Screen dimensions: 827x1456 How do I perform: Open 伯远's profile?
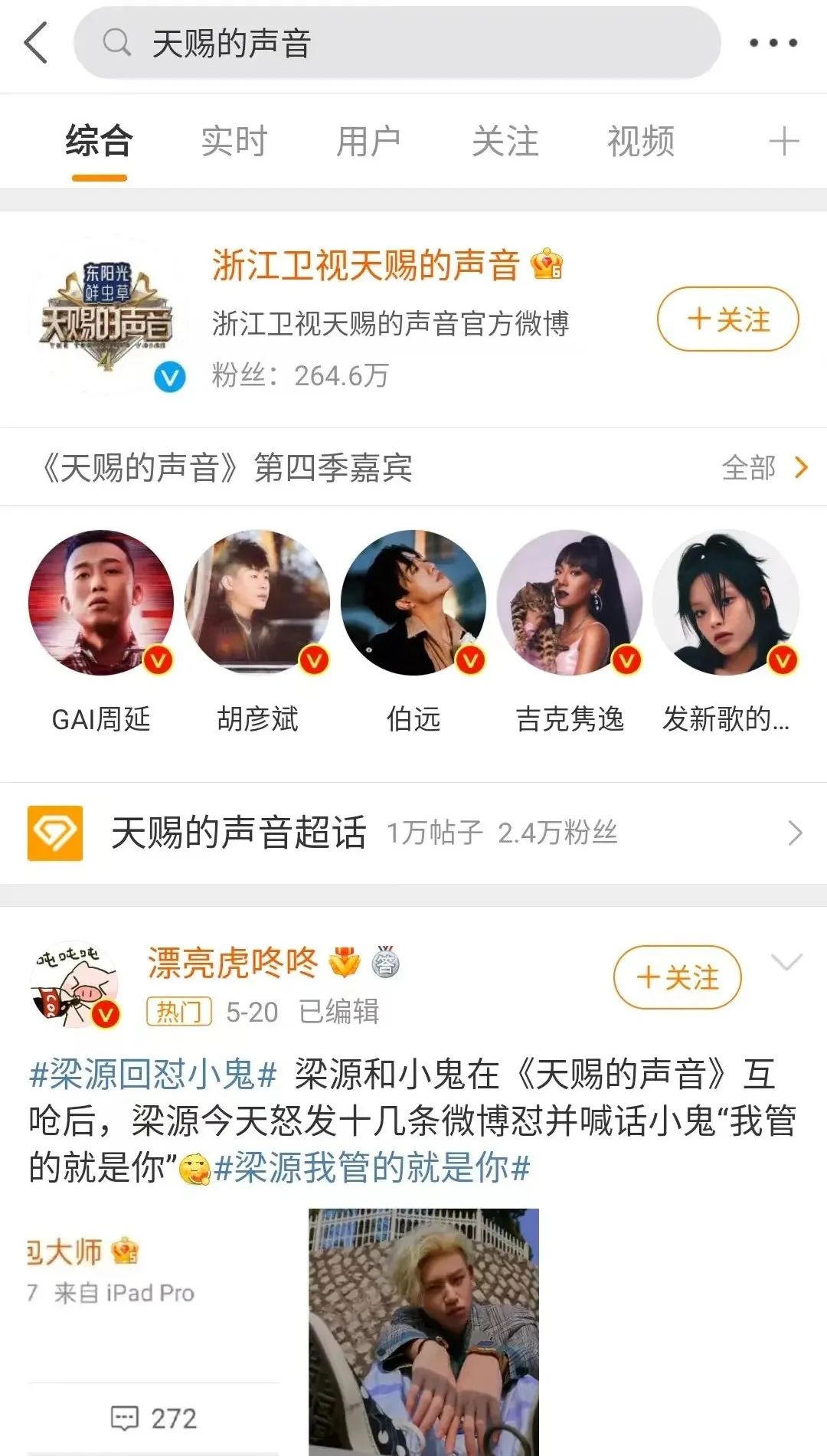[x=413, y=604]
